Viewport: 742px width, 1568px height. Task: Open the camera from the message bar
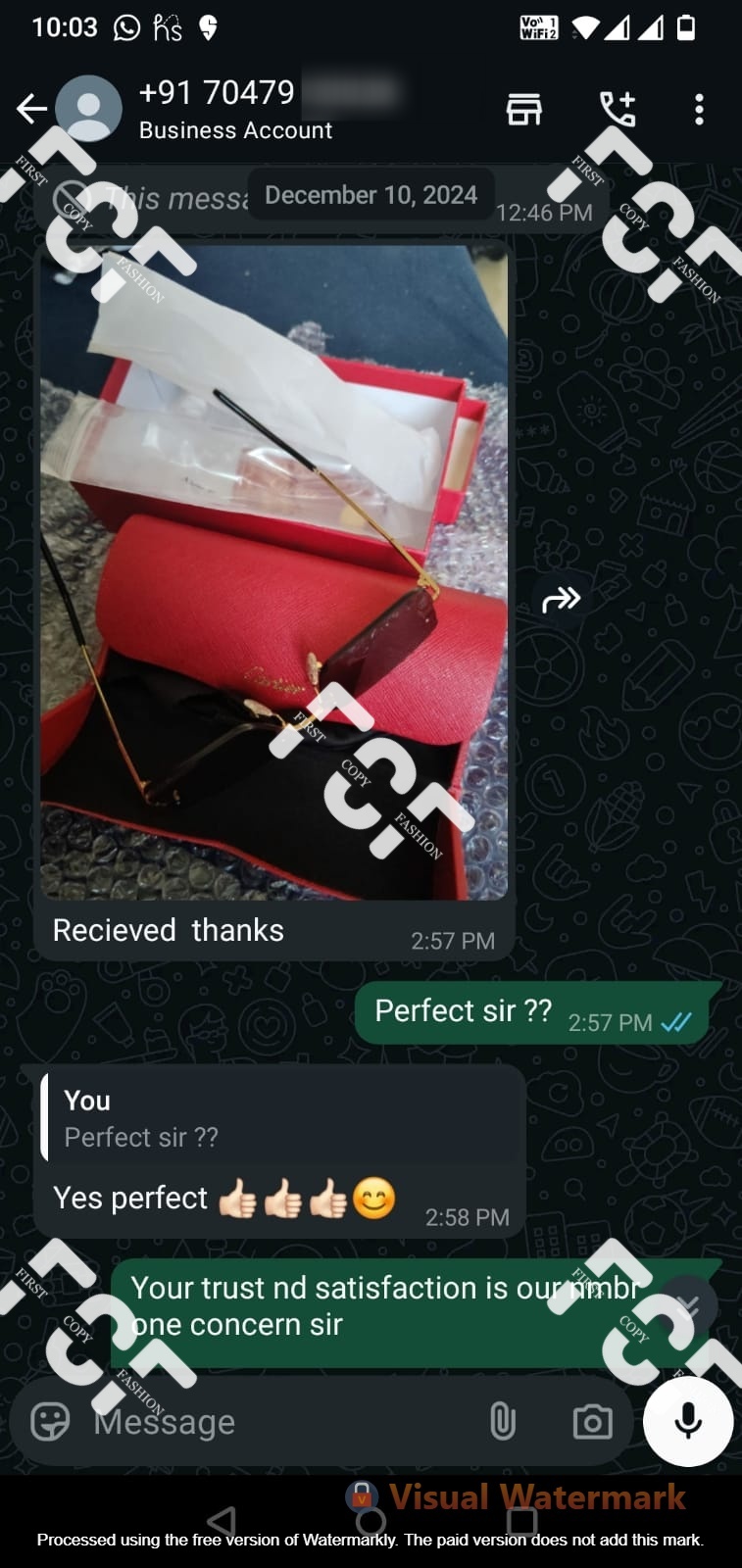point(592,1421)
